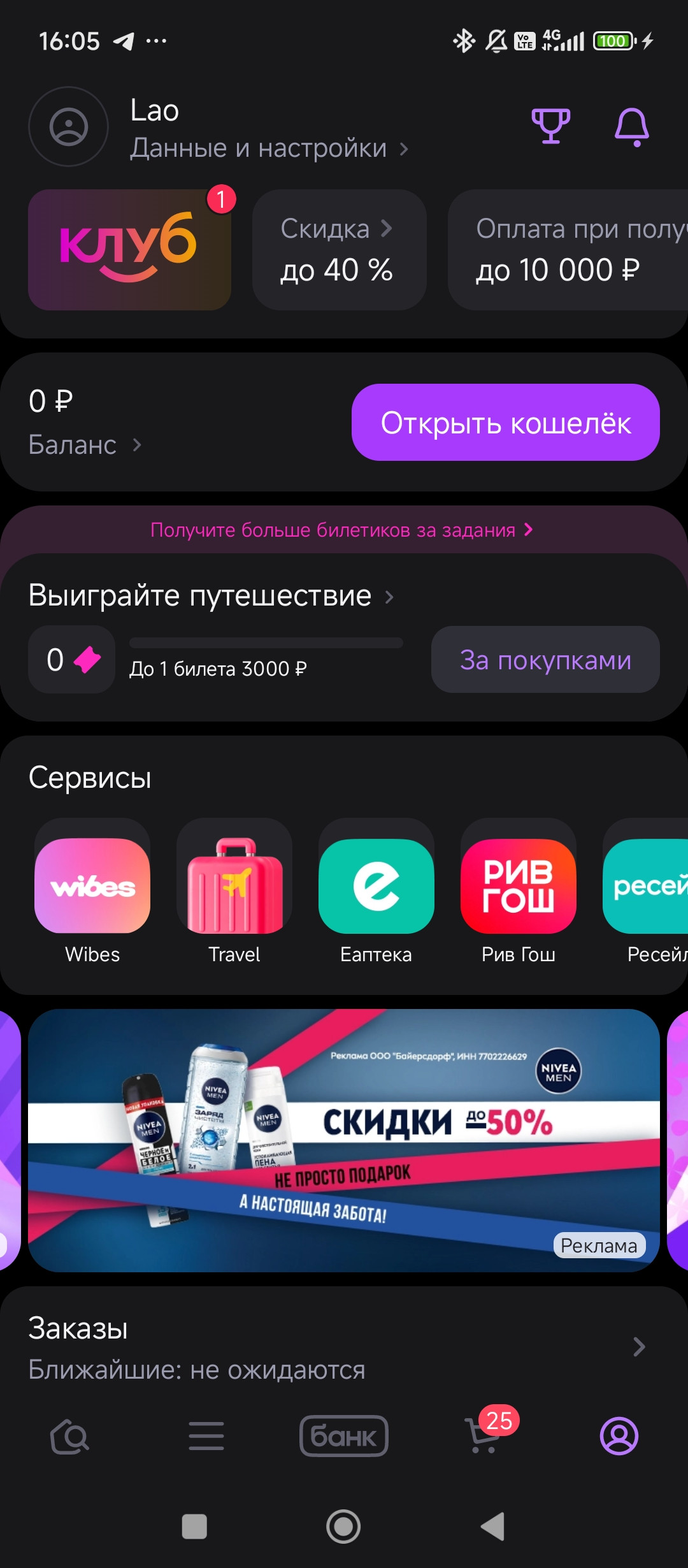Open the Рив Гош service

518,887
